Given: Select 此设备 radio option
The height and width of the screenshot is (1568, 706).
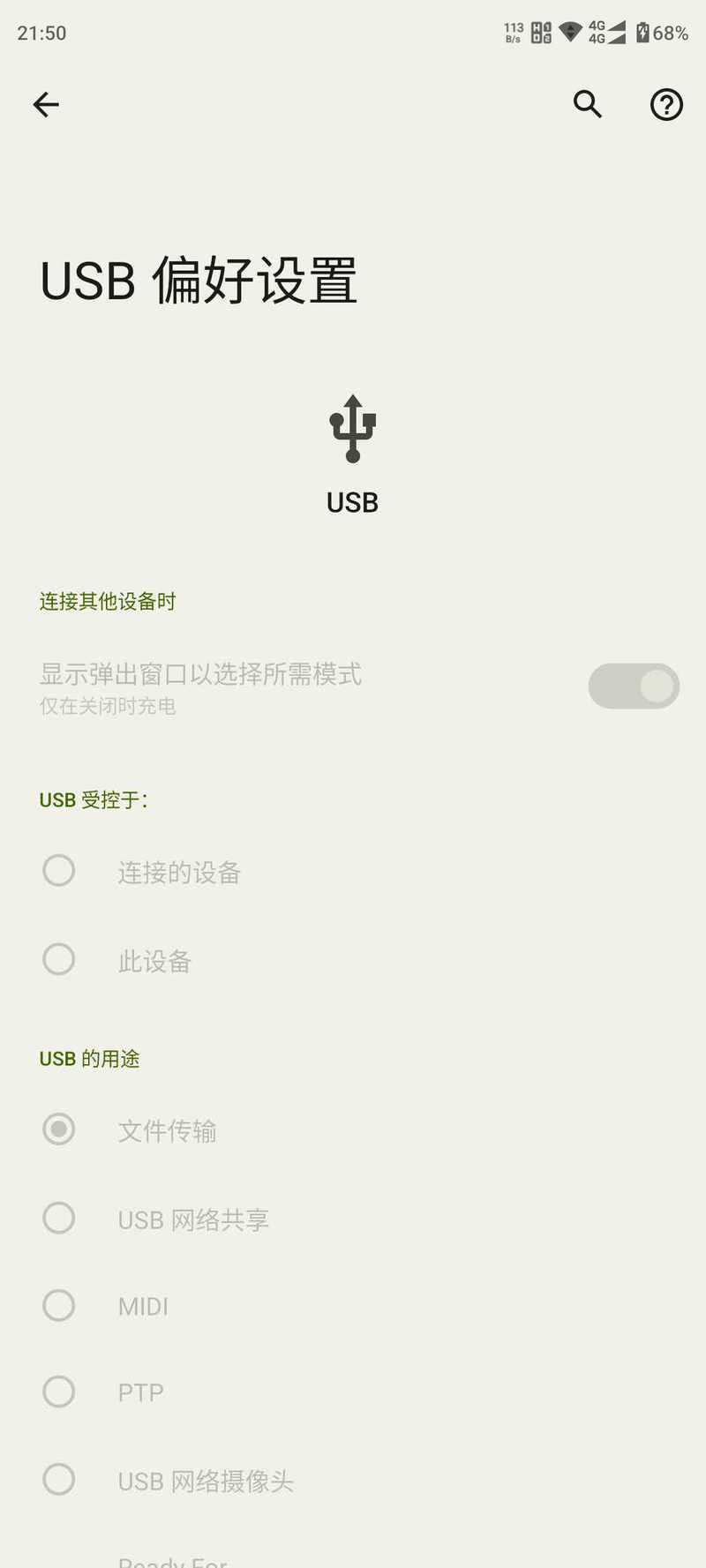Looking at the screenshot, I should [59, 959].
